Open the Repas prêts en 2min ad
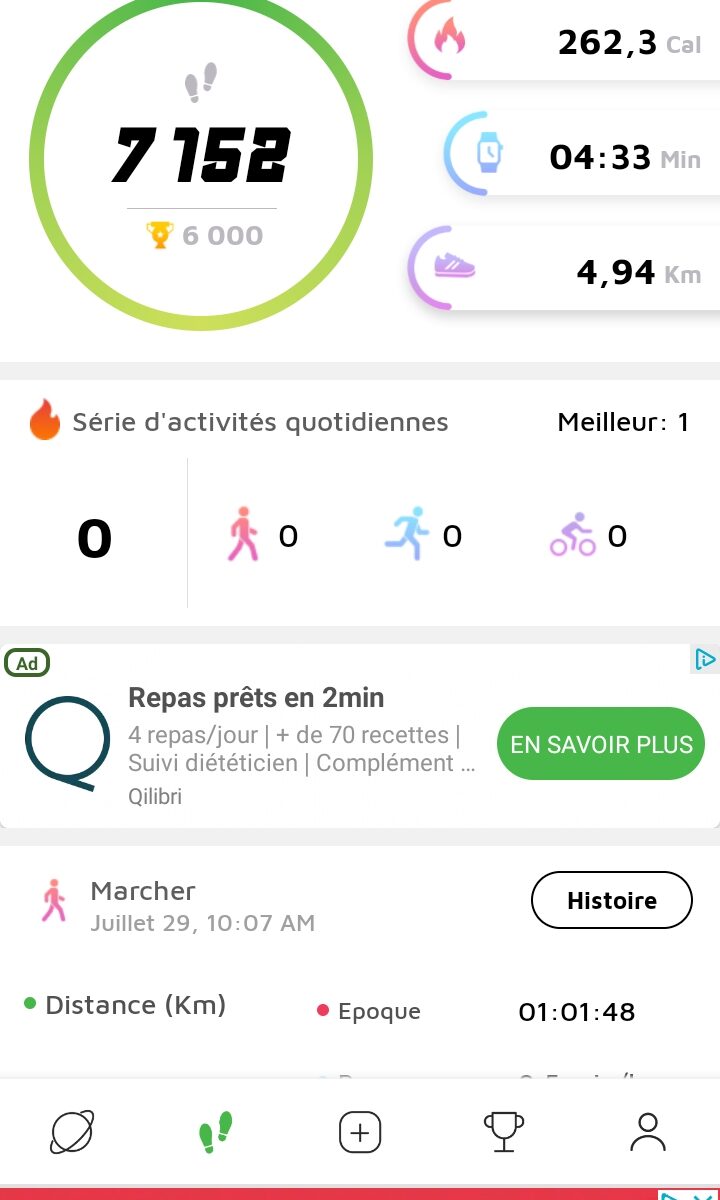 [256, 698]
